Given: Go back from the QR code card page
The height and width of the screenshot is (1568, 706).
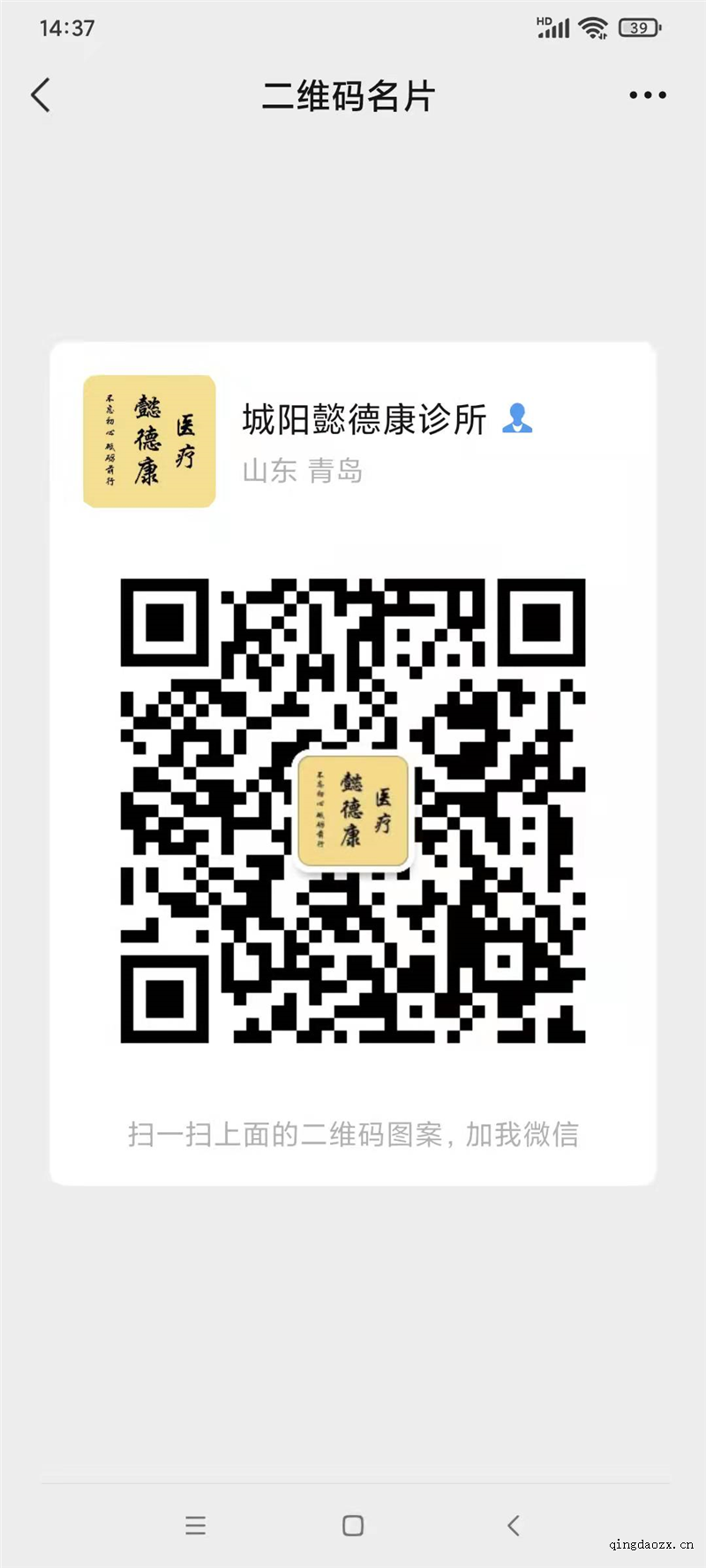Looking at the screenshot, I should 41,95.
